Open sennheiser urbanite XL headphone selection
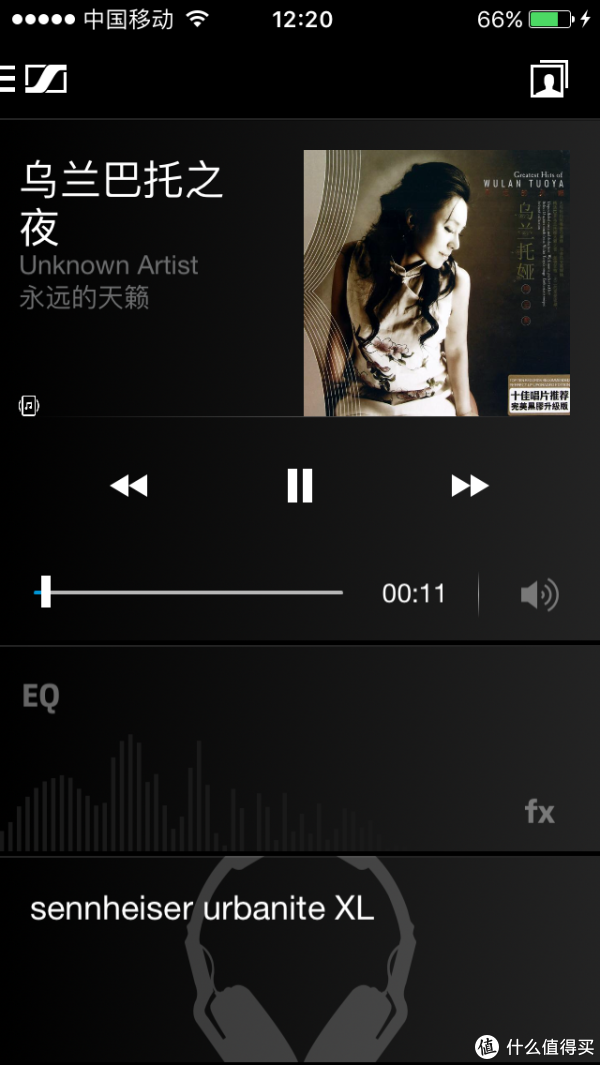Viewport: 600px width, 1065px height. (202, 909)
